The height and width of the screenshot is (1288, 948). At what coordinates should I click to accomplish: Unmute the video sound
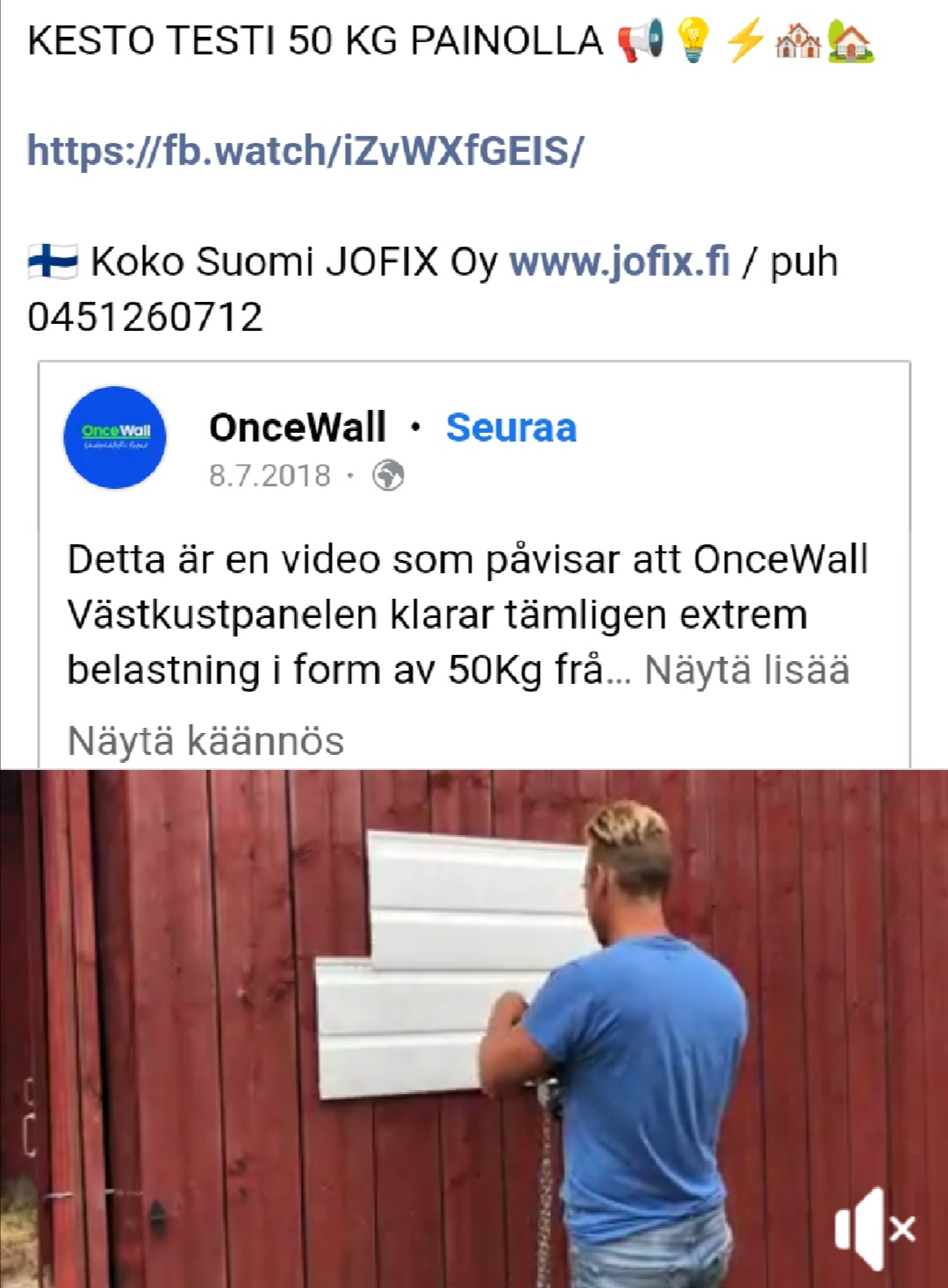(873, 1228)
